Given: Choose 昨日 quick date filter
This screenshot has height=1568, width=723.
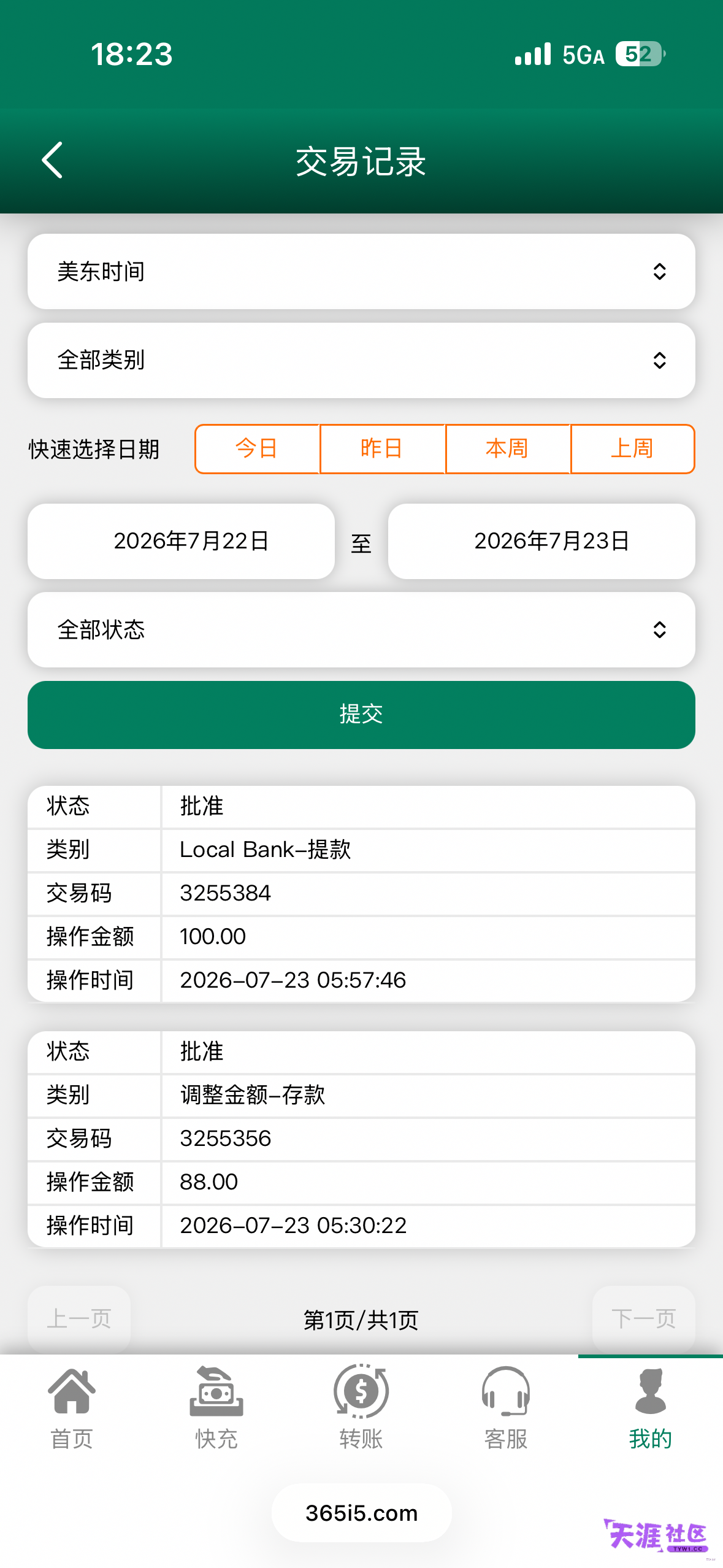Looking at the screenshot, I should (382, 448).
